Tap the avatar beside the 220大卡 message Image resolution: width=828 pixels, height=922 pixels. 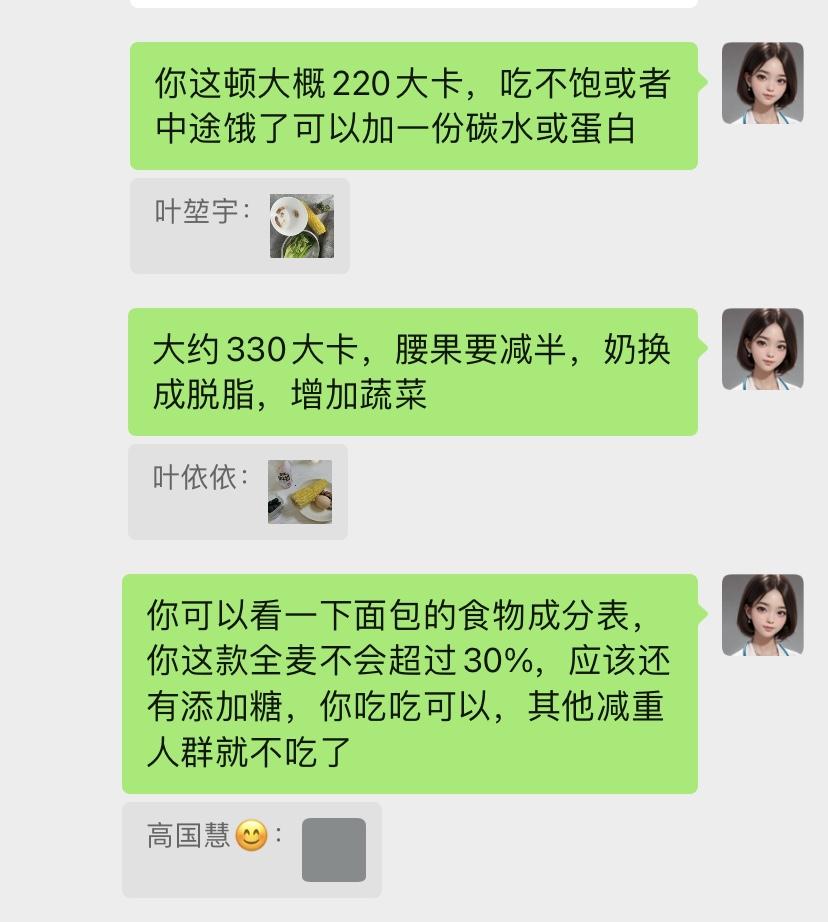tap(762, 83)
